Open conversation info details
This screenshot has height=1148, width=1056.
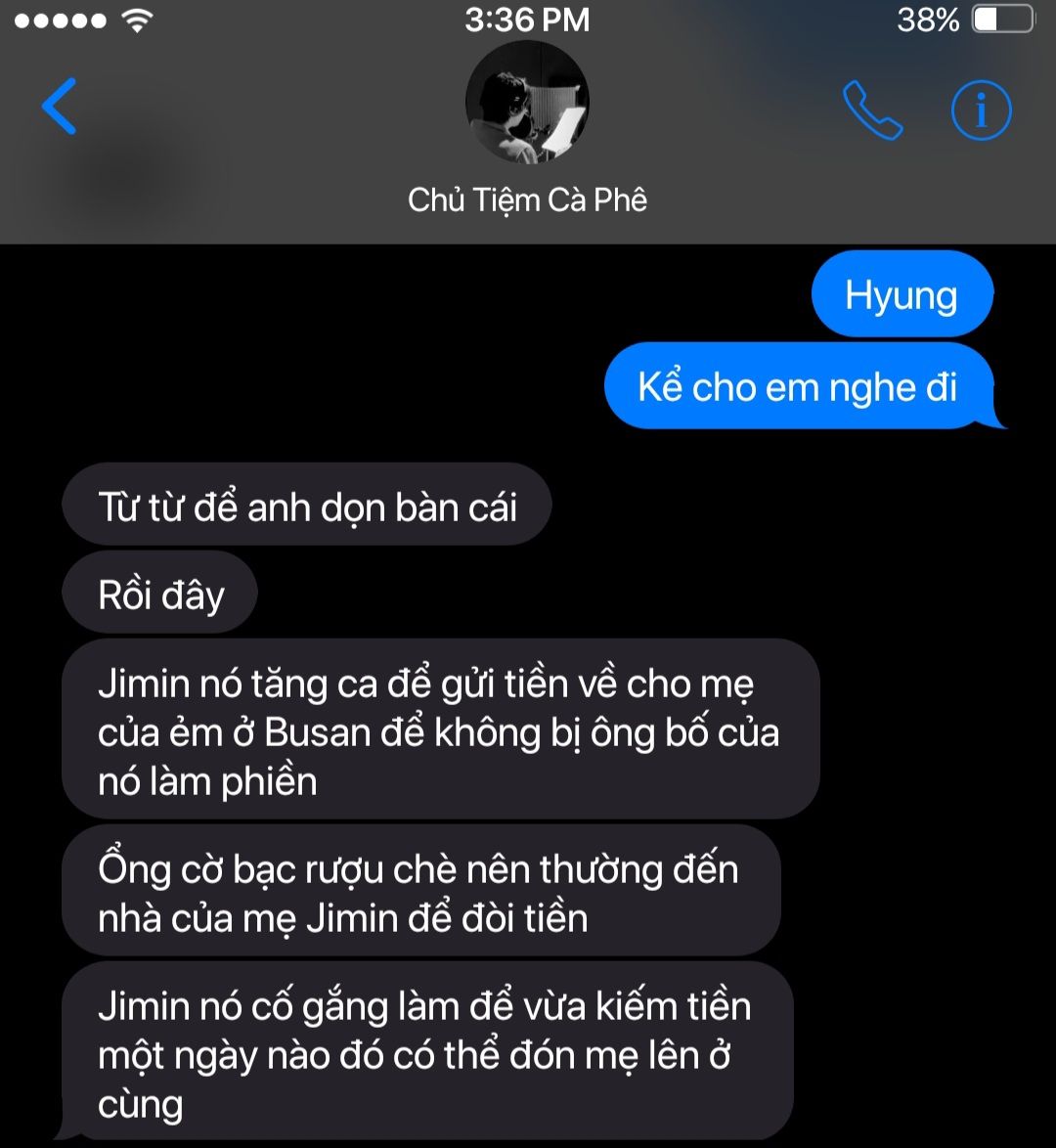pos(981,110)
